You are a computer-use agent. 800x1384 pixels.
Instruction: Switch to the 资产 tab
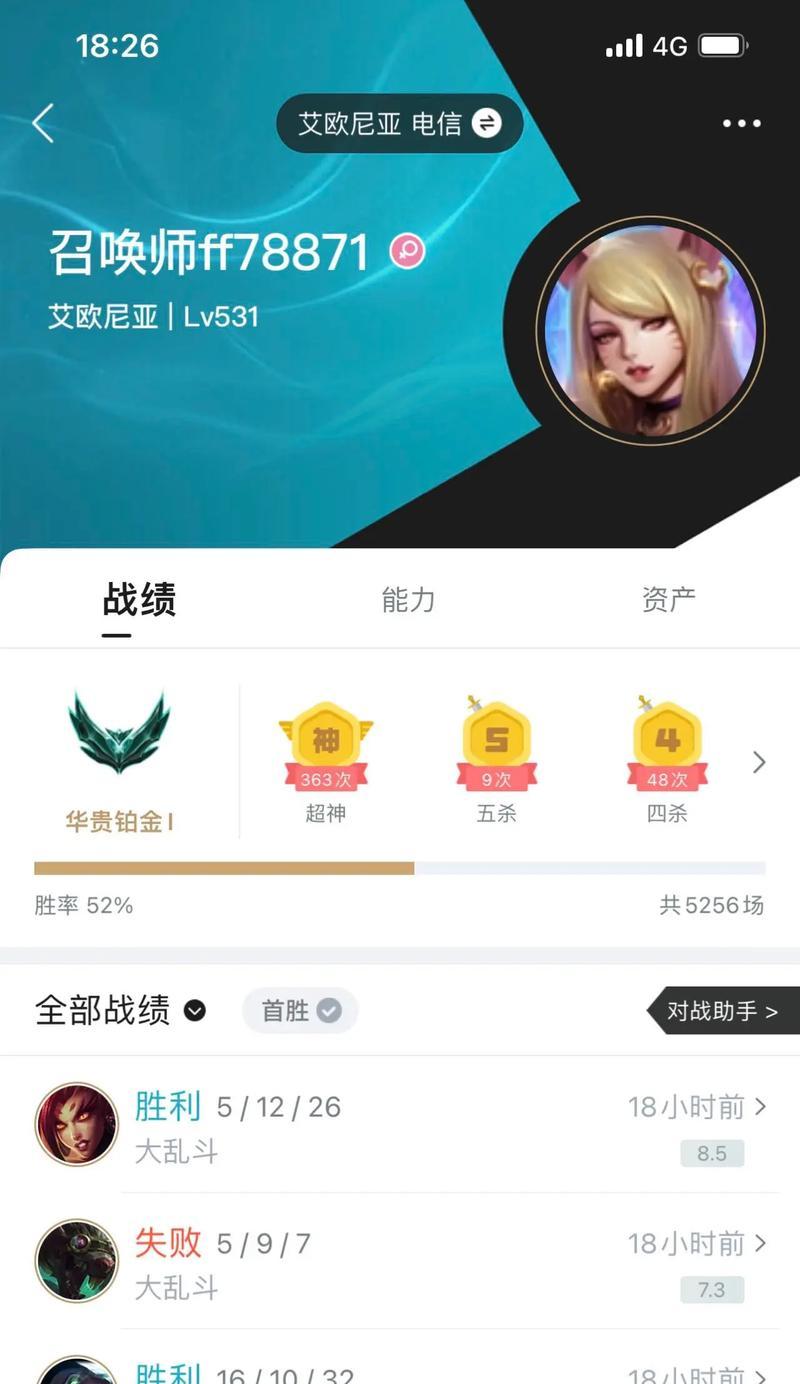[668, 600]
